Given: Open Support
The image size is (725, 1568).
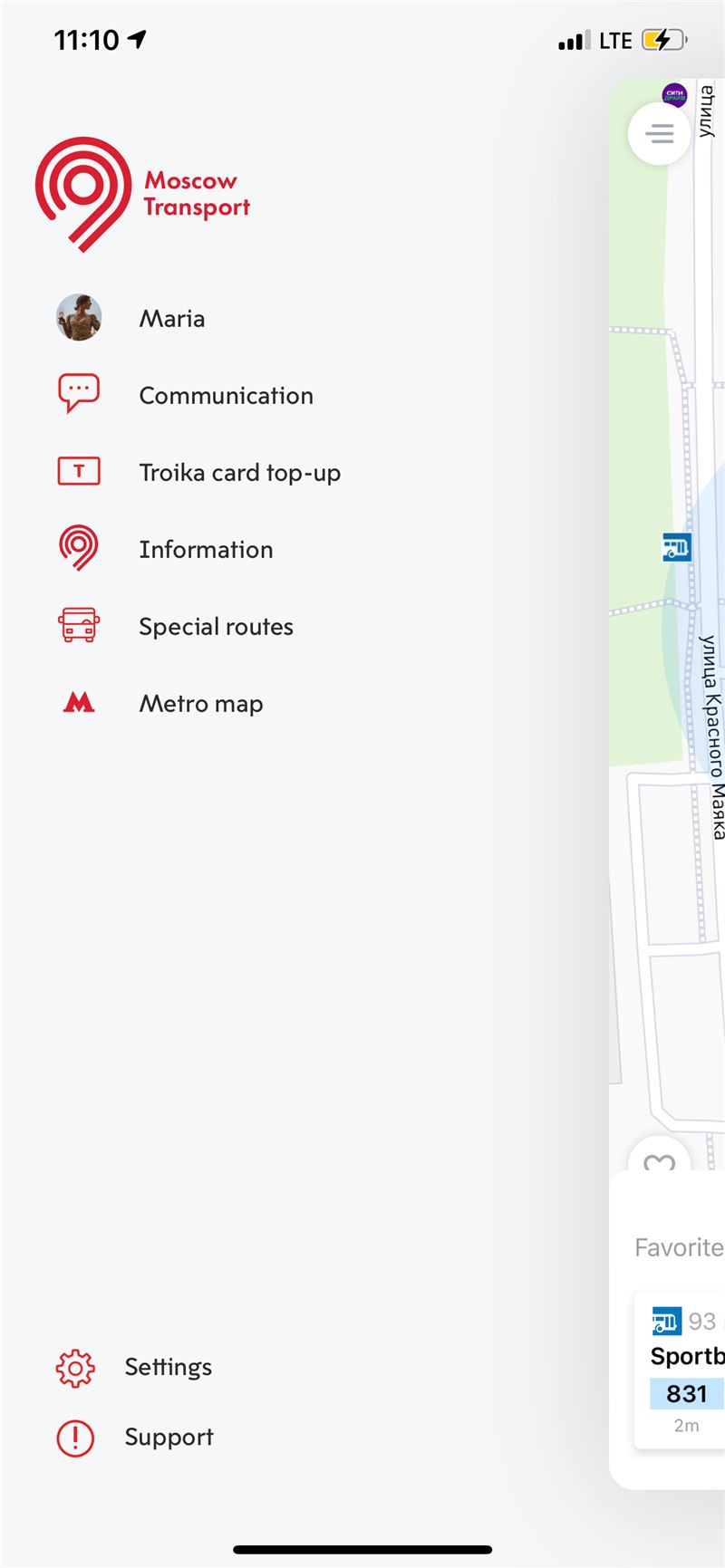Looking at the screenshot, I should tap(135, 1438).
